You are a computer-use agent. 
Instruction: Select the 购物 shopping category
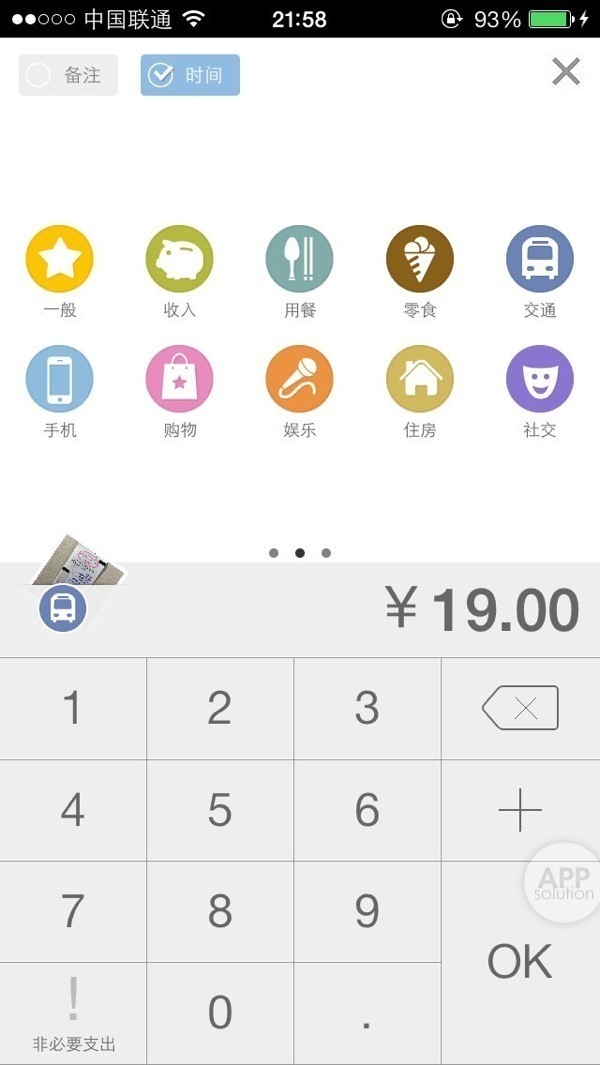tap(179, 379)
